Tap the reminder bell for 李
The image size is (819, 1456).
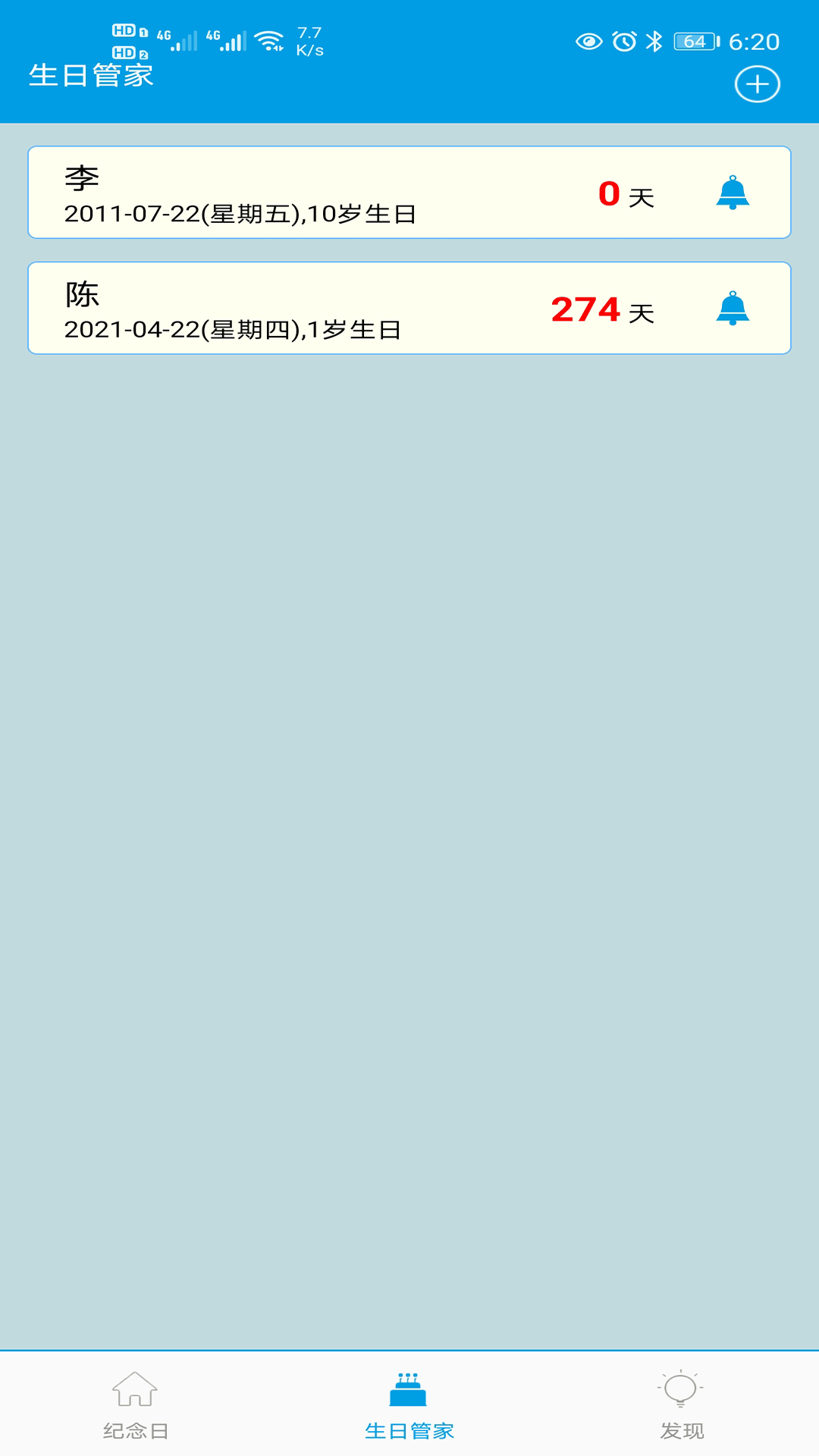pos(733,193)
